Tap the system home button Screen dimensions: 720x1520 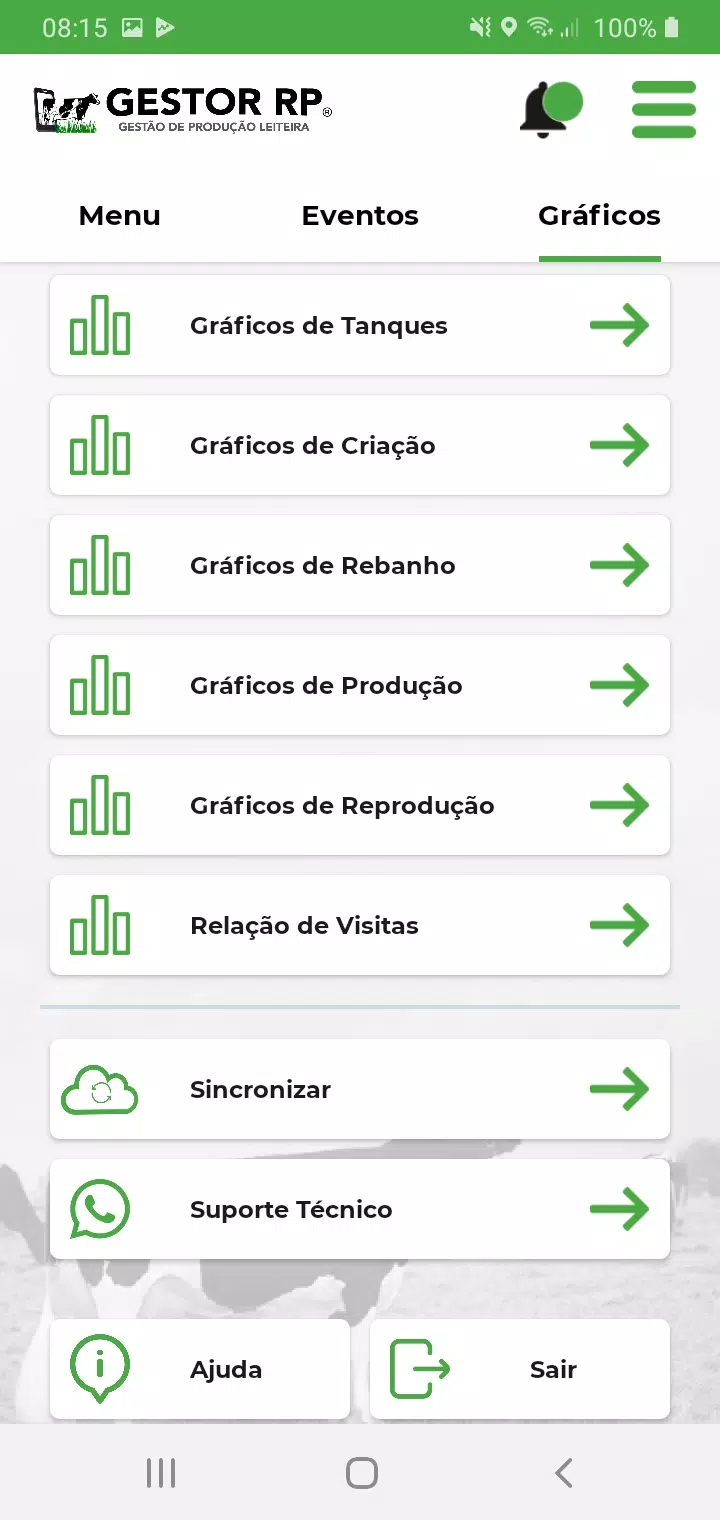361,1473
